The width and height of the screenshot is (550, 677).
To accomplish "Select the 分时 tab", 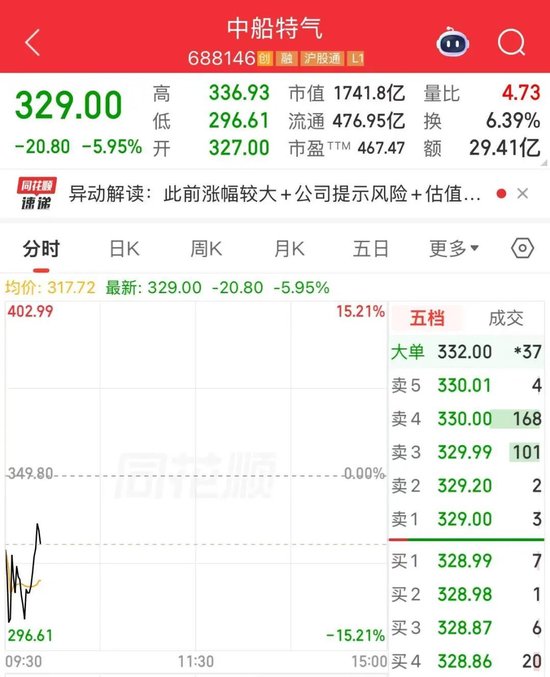I will click(41, 249).
